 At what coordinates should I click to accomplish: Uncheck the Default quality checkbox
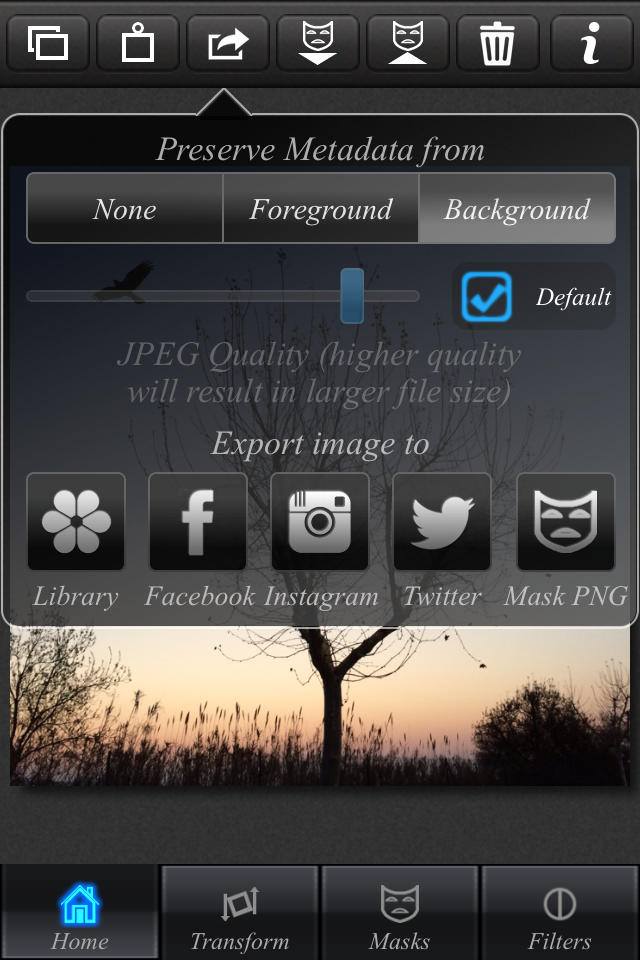(487, 297)
